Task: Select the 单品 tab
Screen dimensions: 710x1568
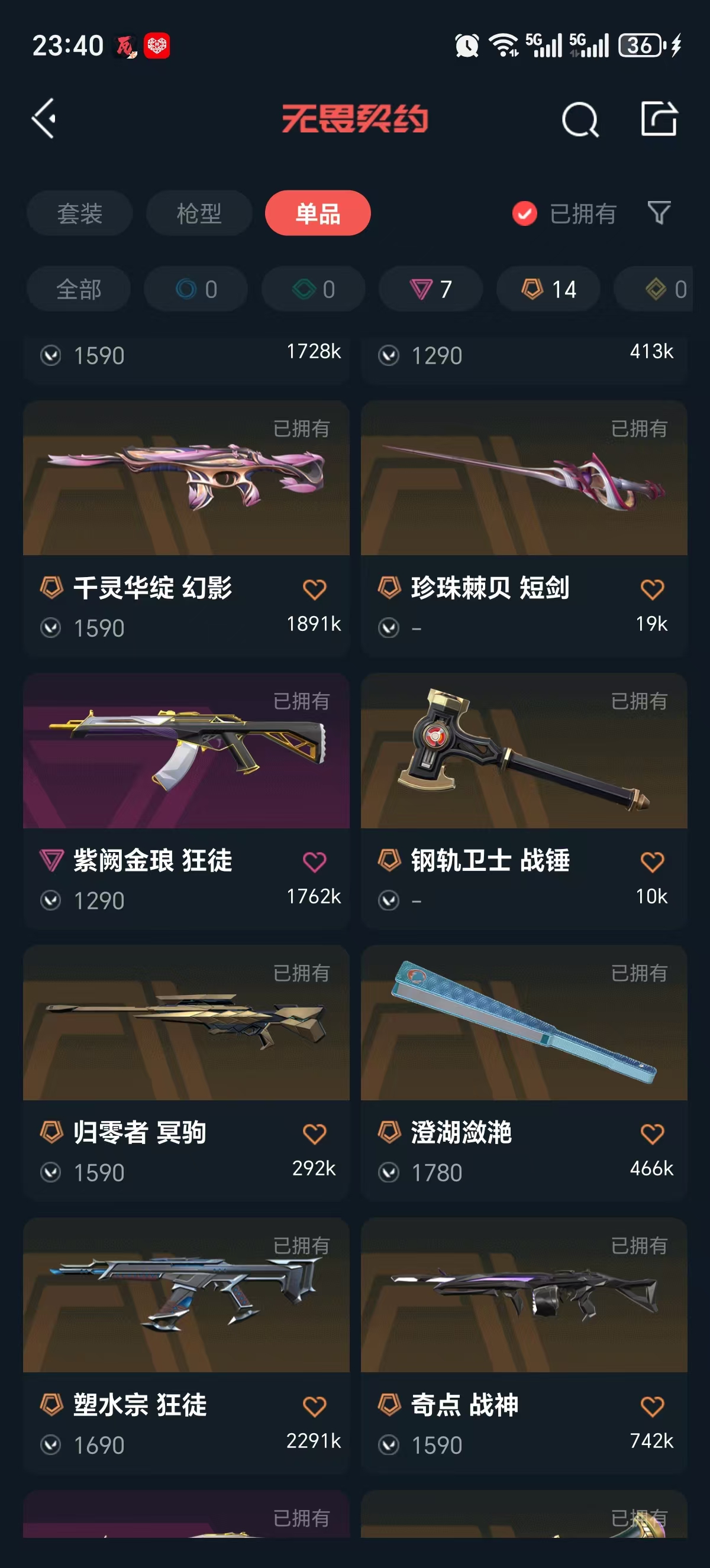Action: point(318,213)
